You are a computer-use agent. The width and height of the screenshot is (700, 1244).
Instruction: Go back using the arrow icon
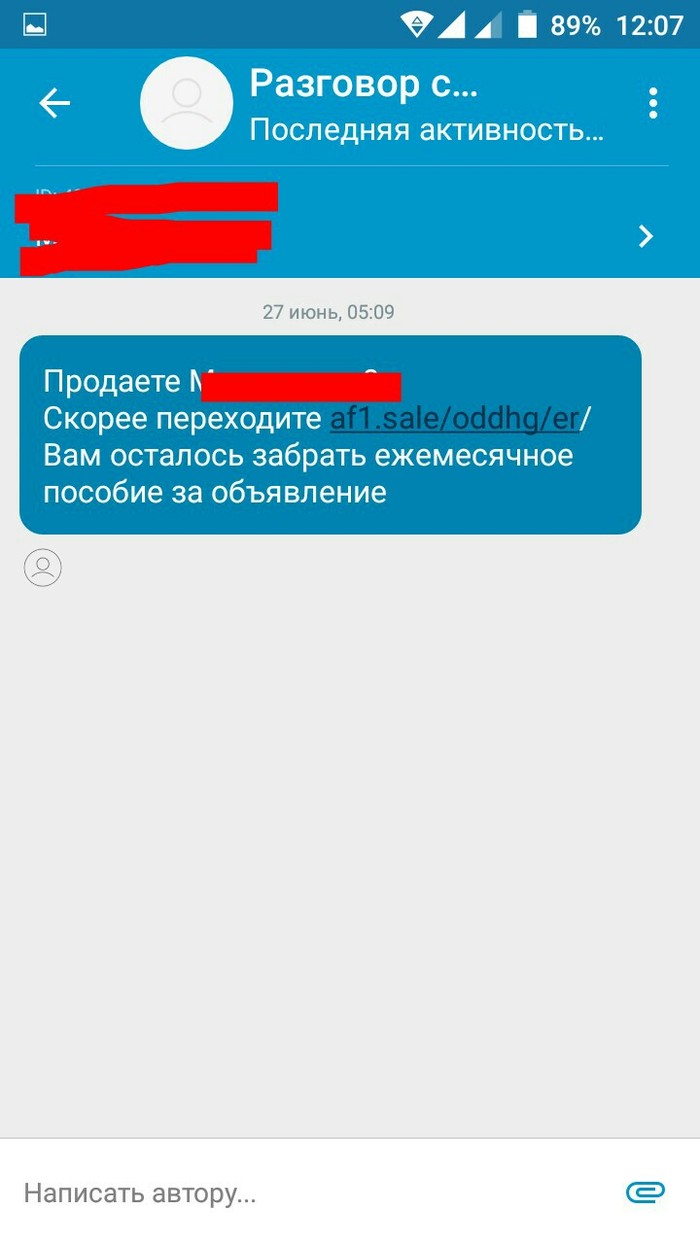(x=54, y=103)
